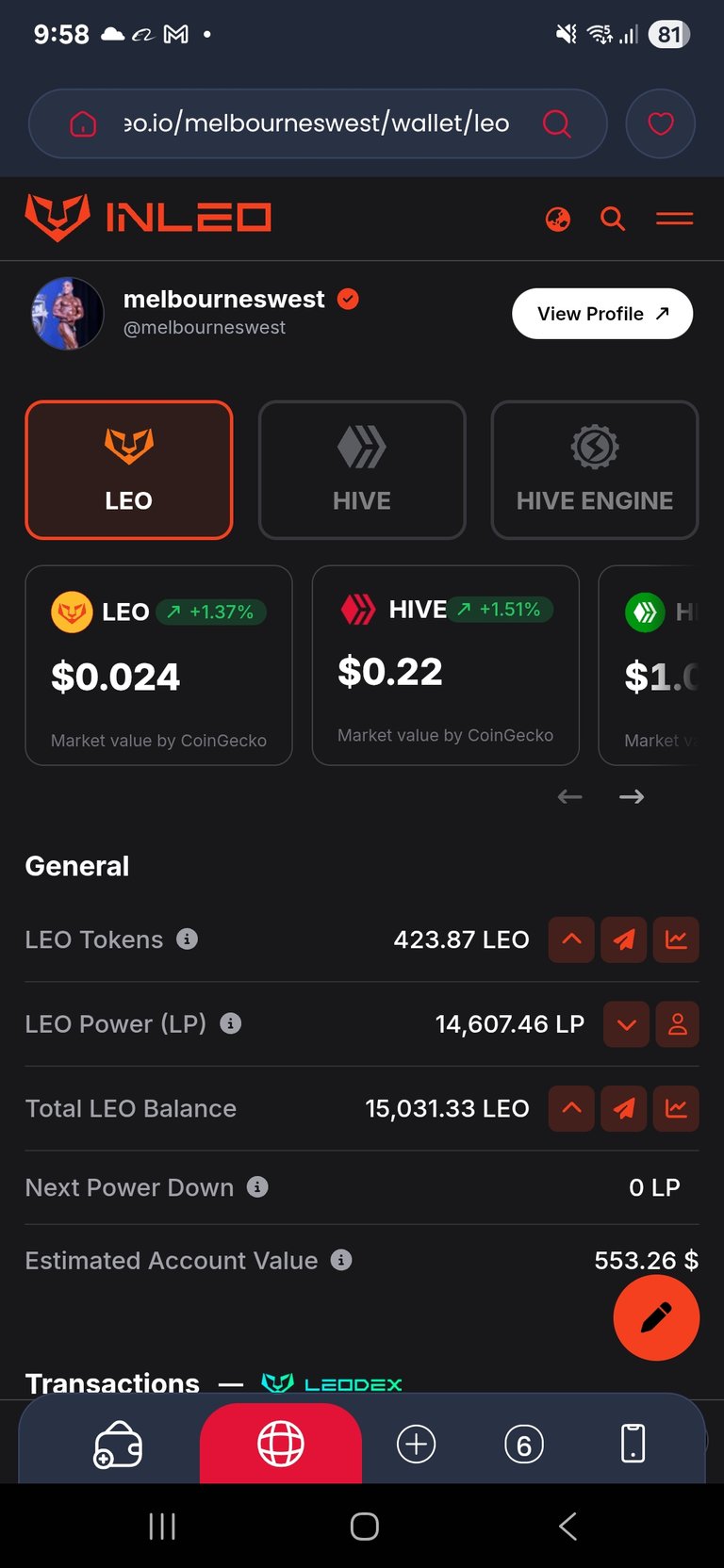Send LEO Tokens with paper plane icon

(624, 939)
